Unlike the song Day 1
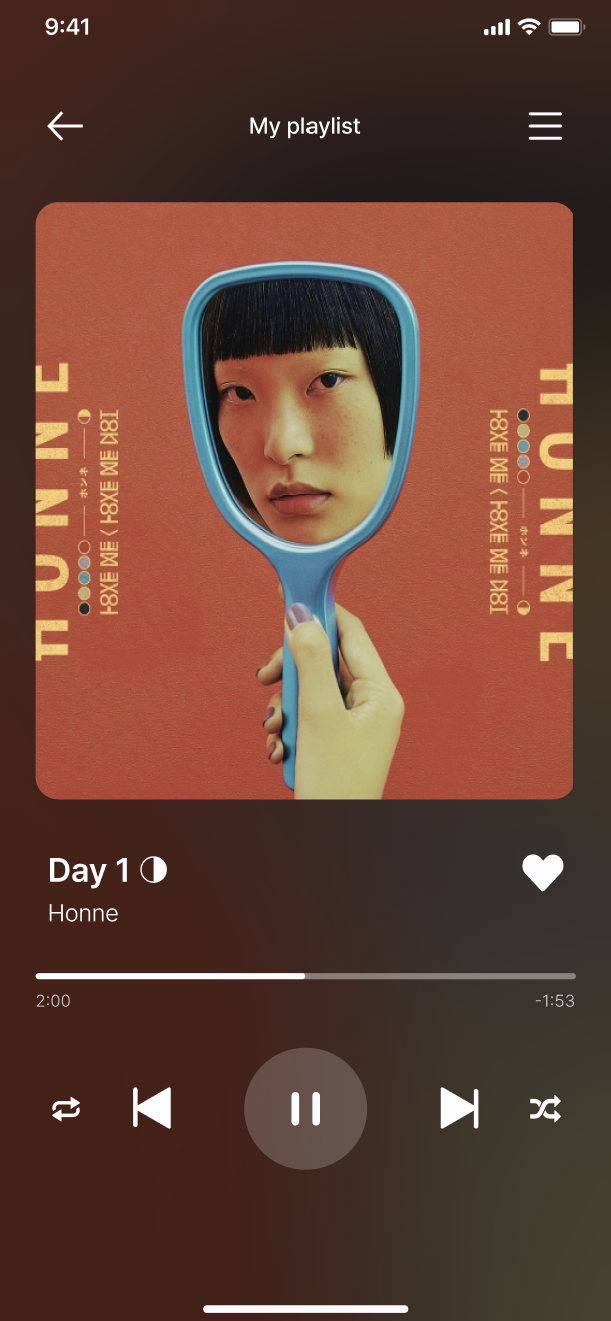This screenshot has width=611, height=1321. [543, 873]
